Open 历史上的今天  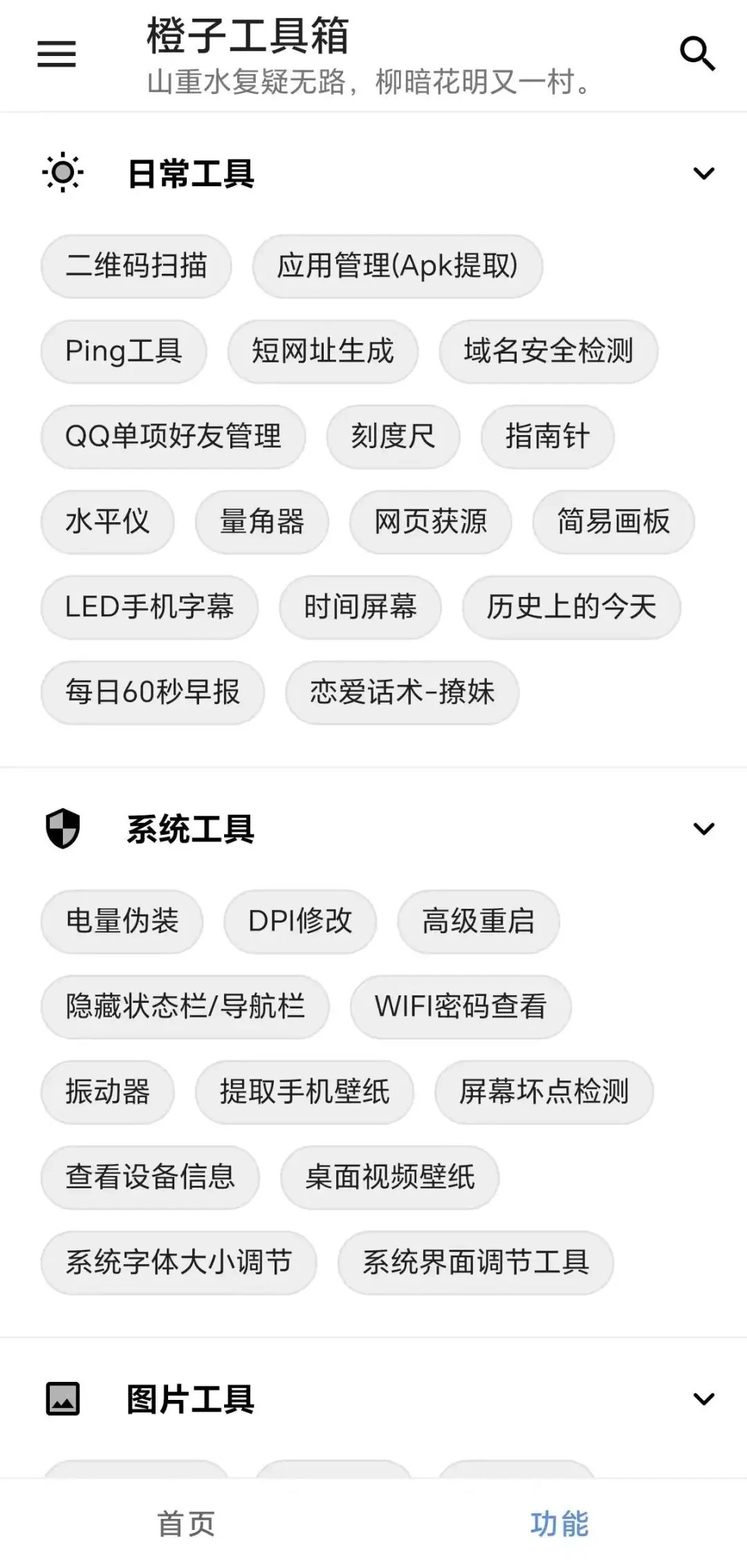pos(571,607)
